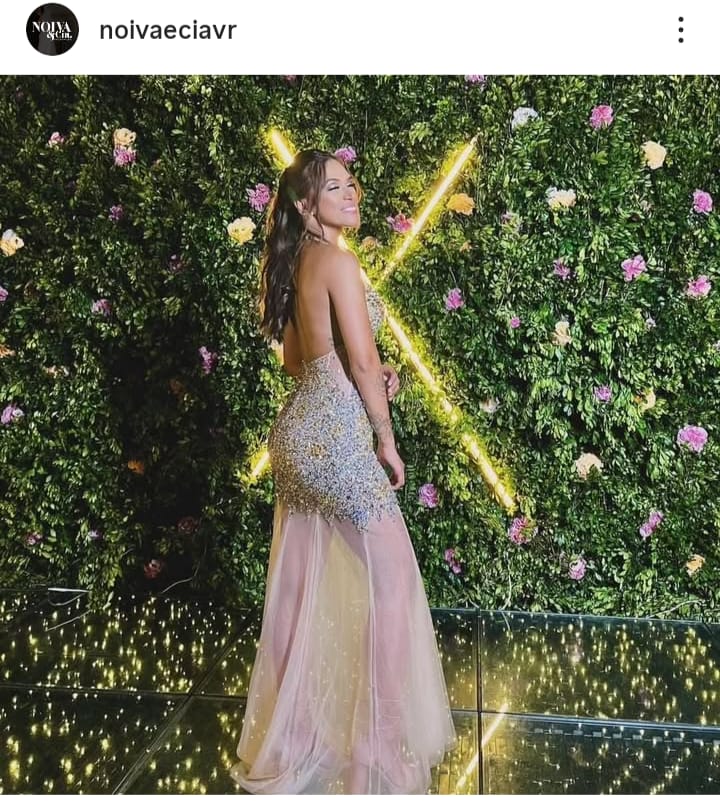The height and width of the screenshot is (812, 720).
Task: Open the post's three-dot options menu
Action: (x=680, y=30)
